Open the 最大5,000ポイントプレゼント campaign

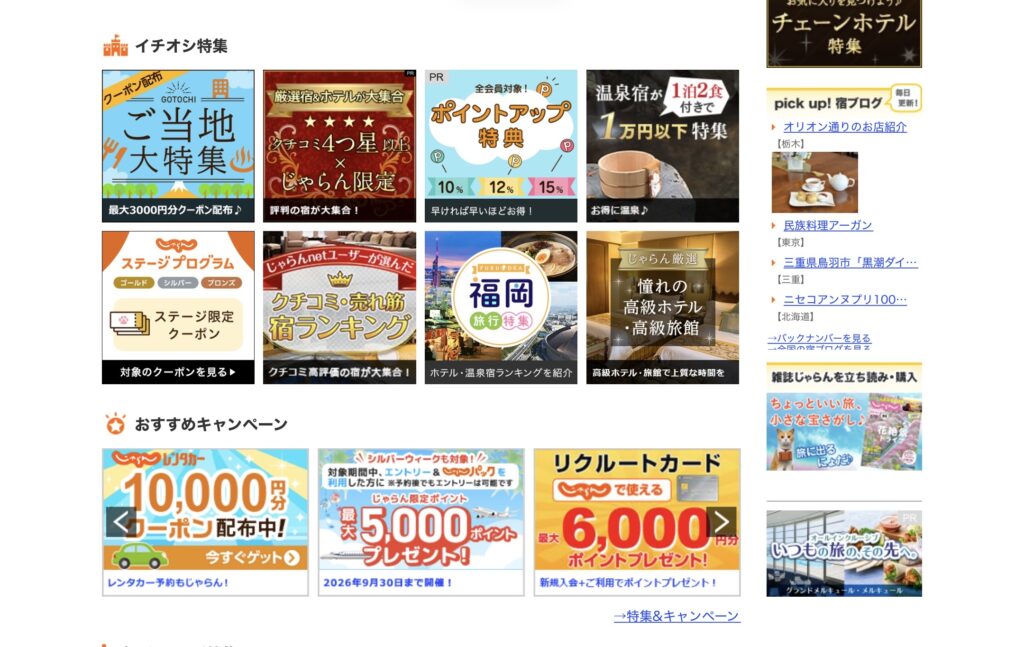(421, 522)
